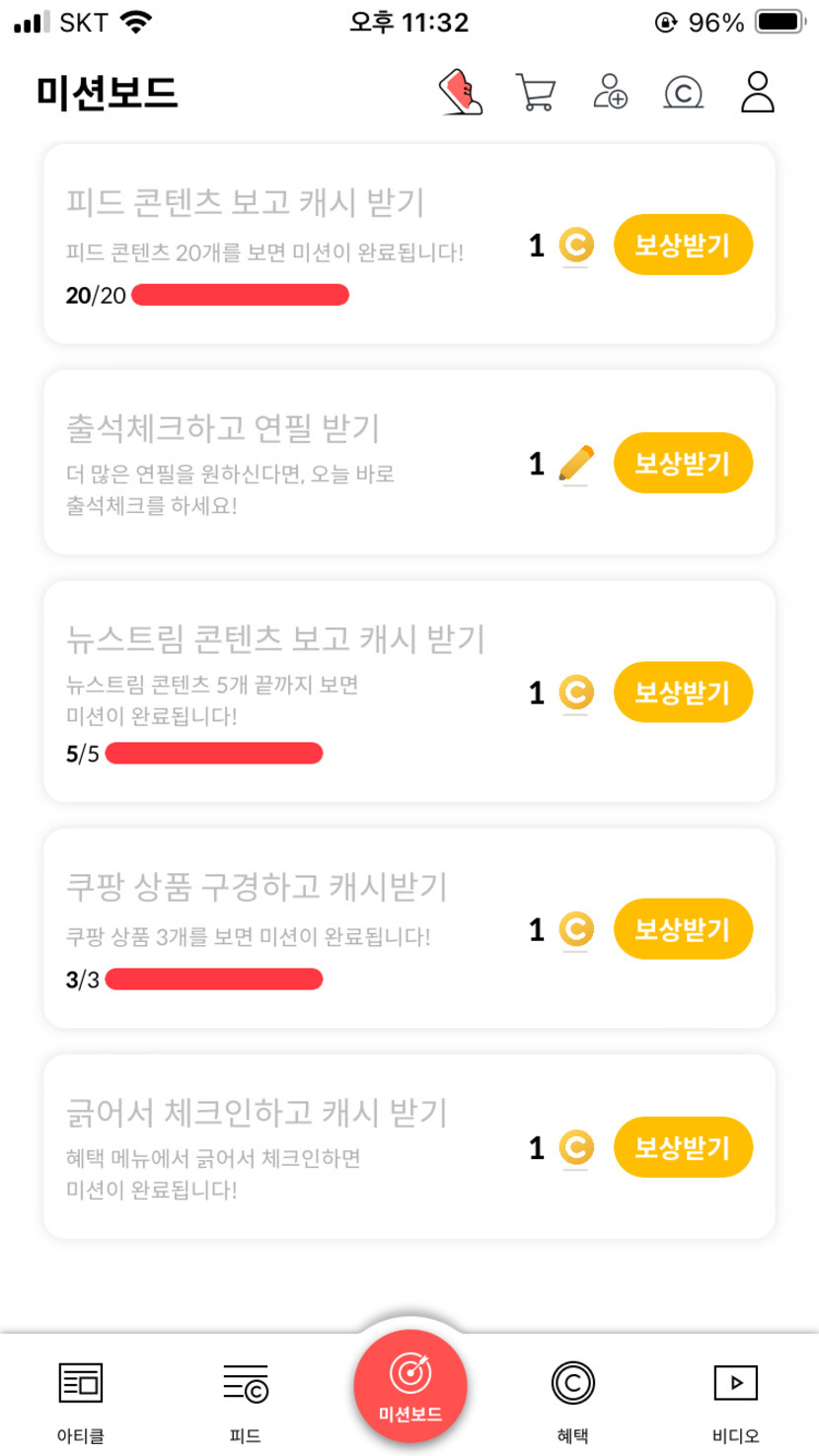
Task: Claim reward for 출석체크하고 연필 받기
Action: coord(683,463)
